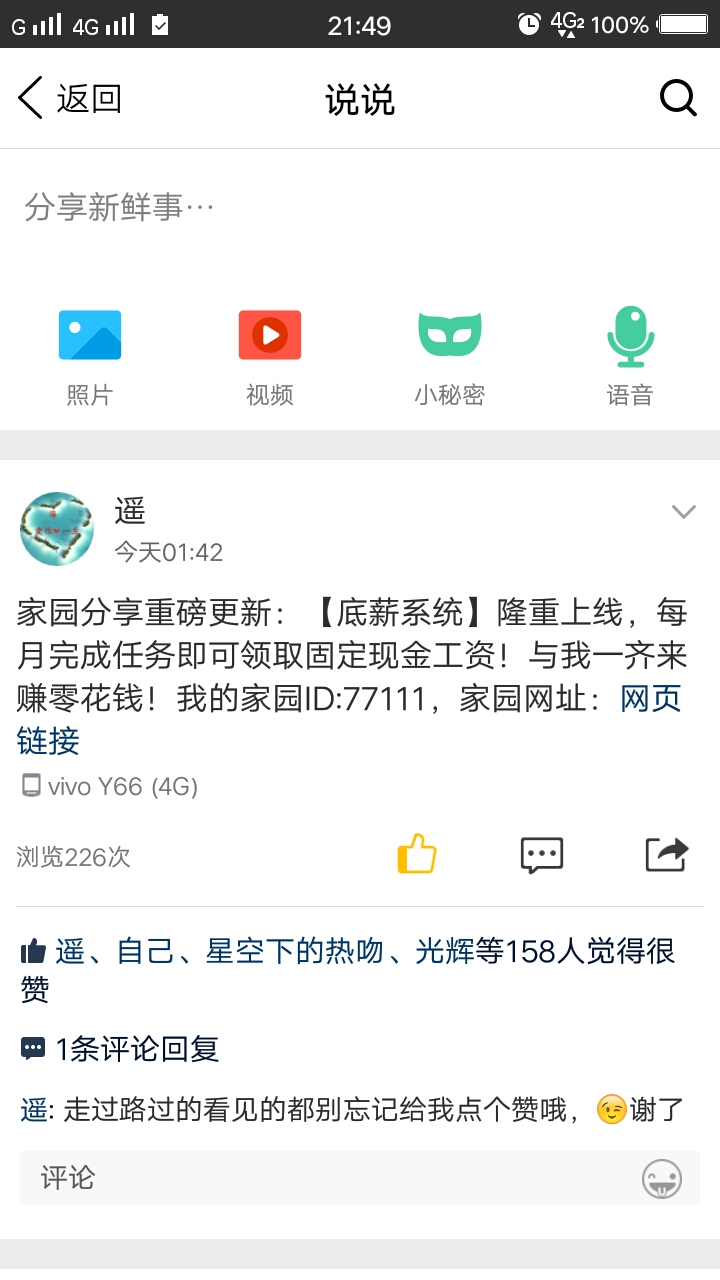Like 遥's post with the thumbs-up
The height and width of the screenshot is (1280, 720).
[417, 855]
